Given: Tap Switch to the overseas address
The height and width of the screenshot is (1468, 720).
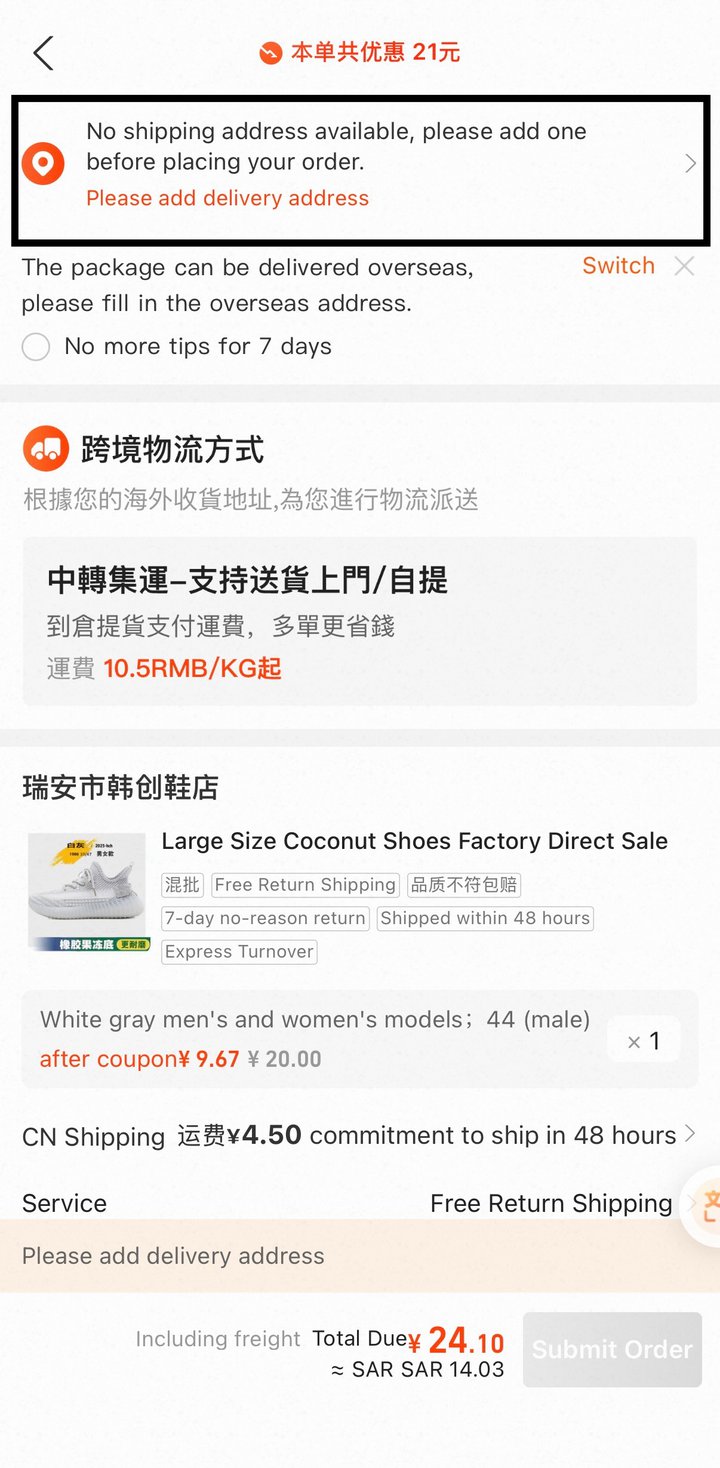Looking at the screenshot, I should pos(618,266).
